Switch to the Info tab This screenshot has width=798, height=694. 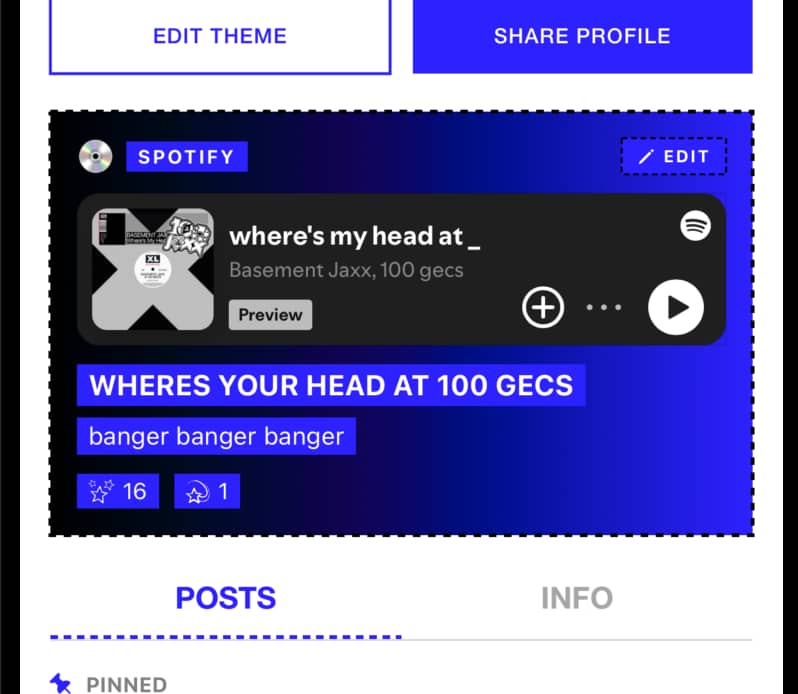576,598
